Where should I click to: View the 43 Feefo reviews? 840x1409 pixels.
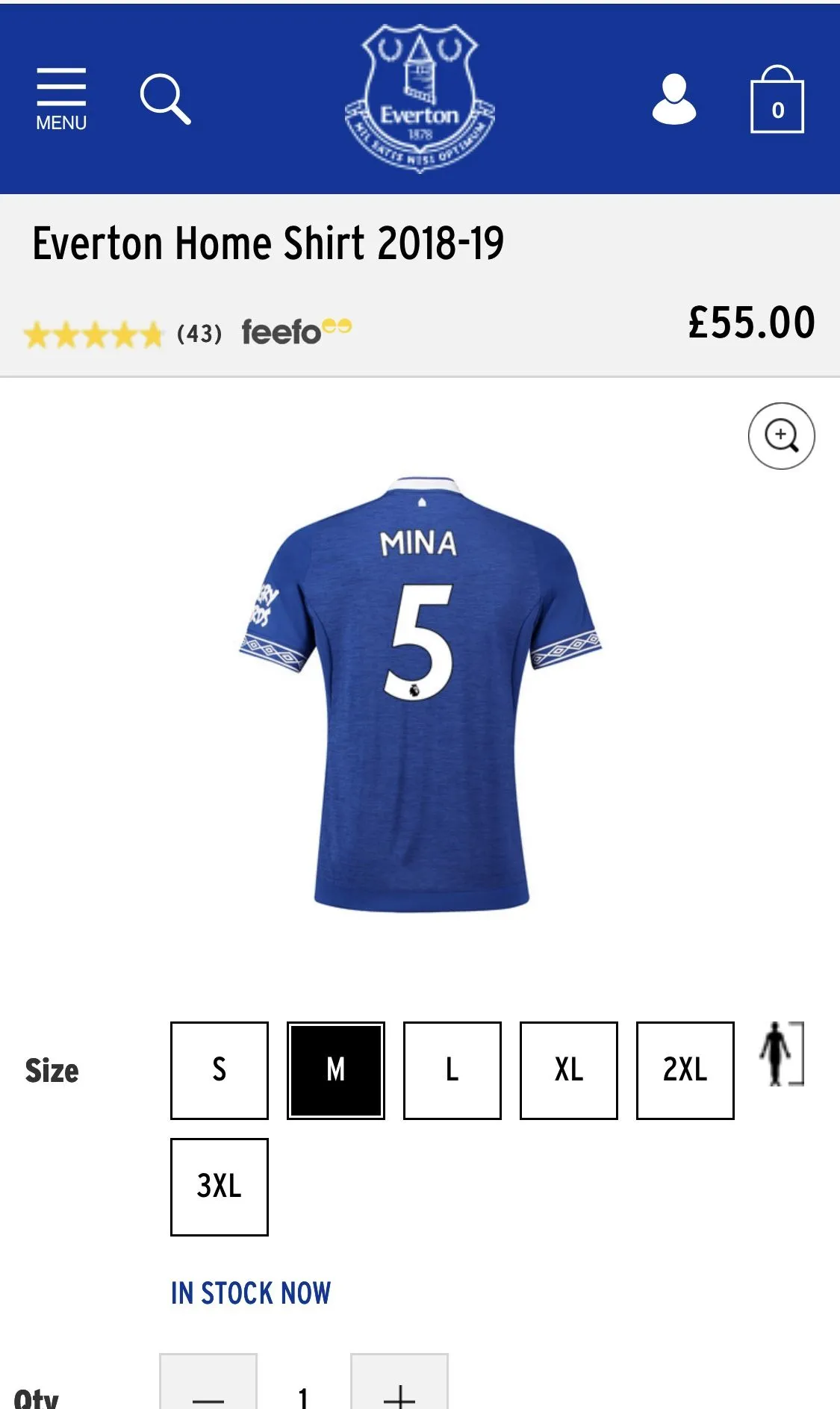(x=199, y=334)
